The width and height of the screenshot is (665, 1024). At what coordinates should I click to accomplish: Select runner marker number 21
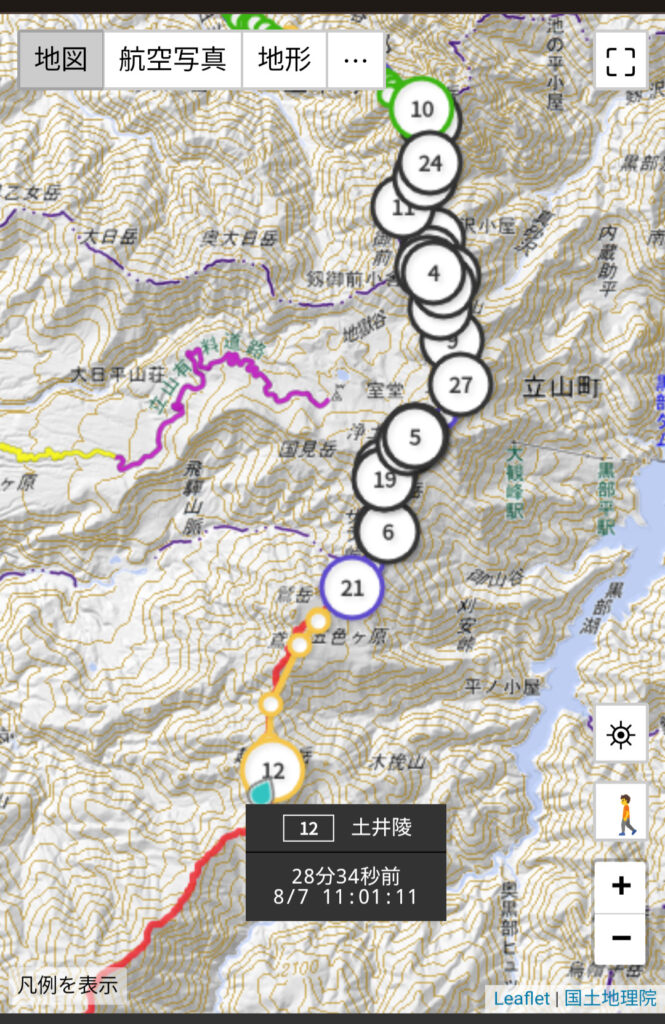click(352, 588)
